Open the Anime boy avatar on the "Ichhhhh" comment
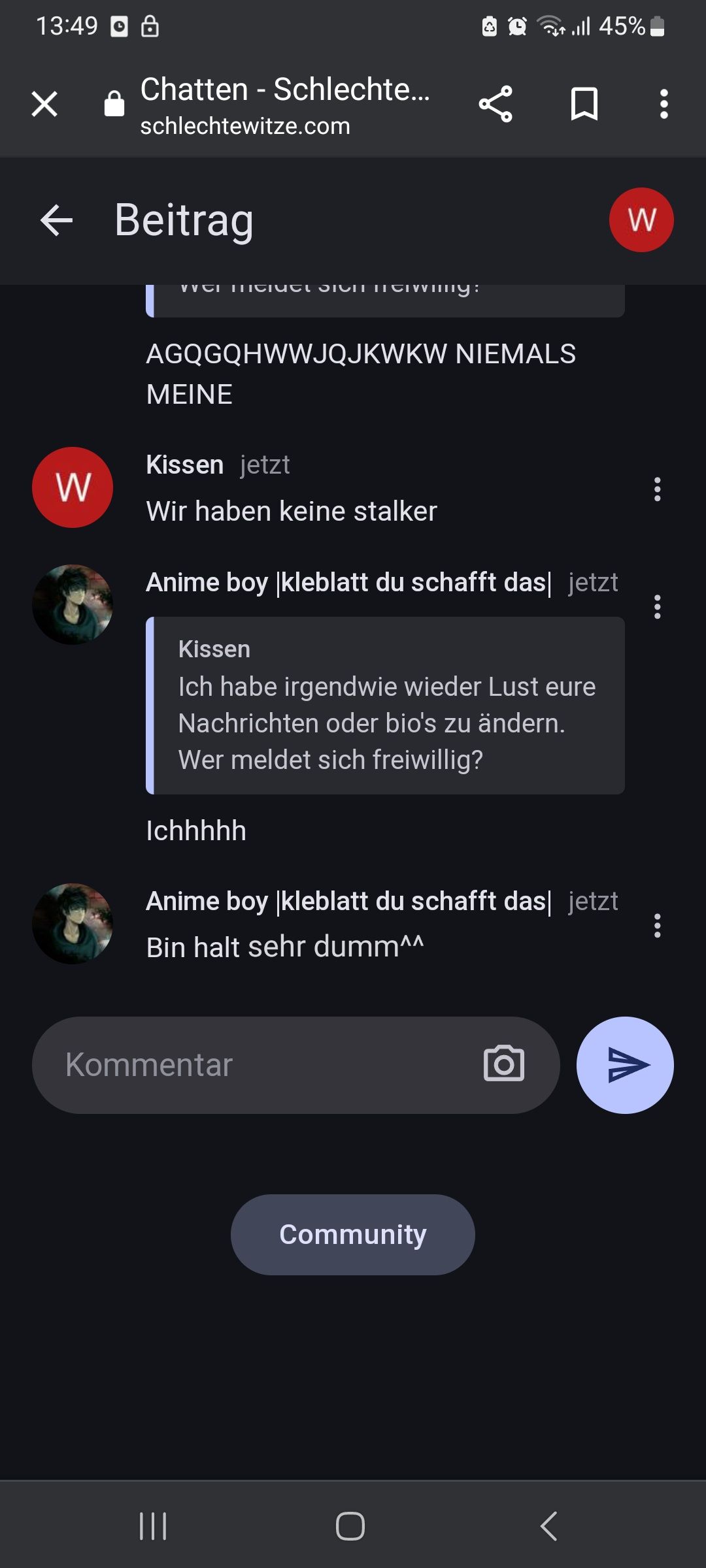 pos(73,605)
